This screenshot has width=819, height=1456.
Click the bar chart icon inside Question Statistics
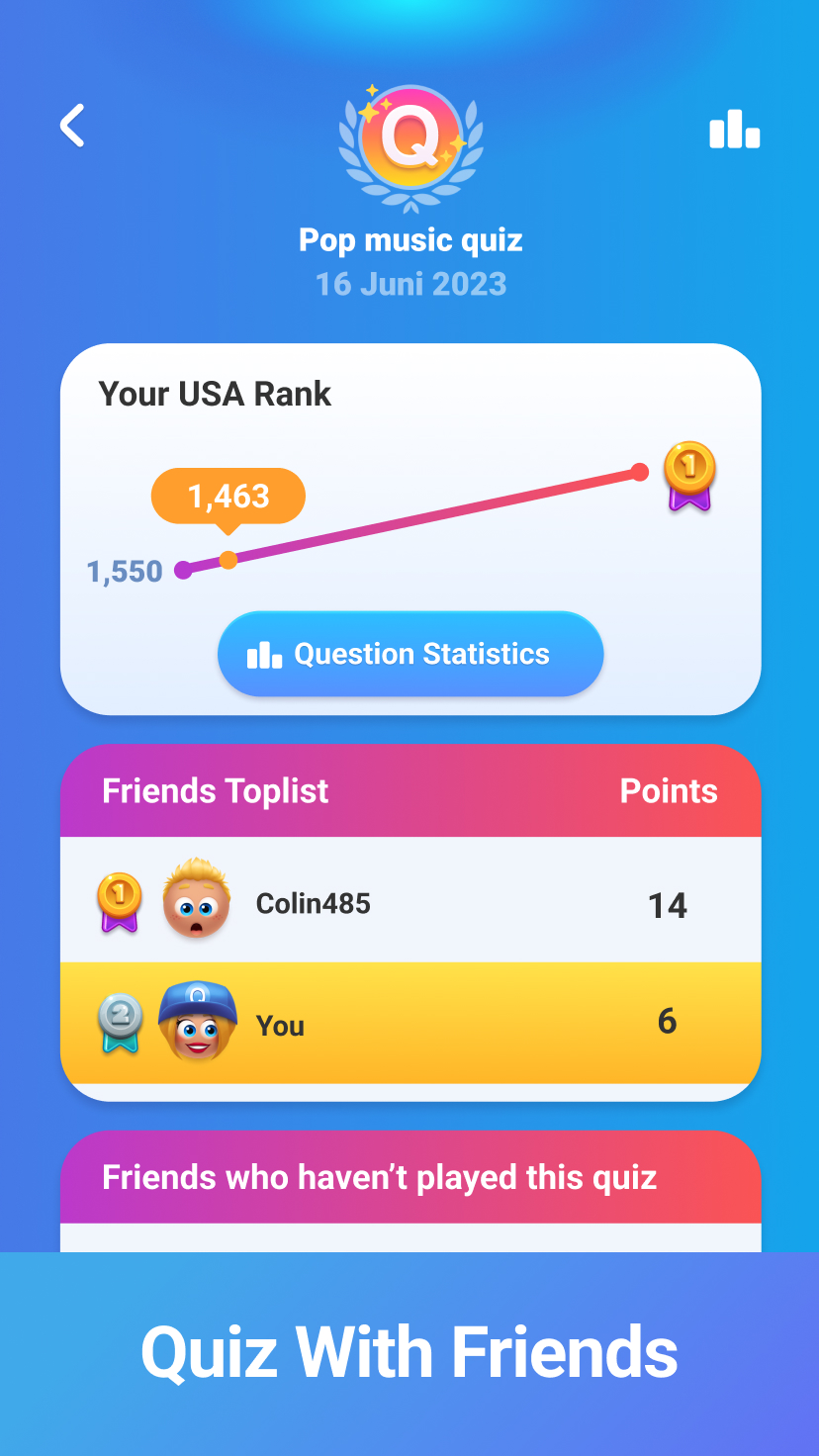click(265, 653)
